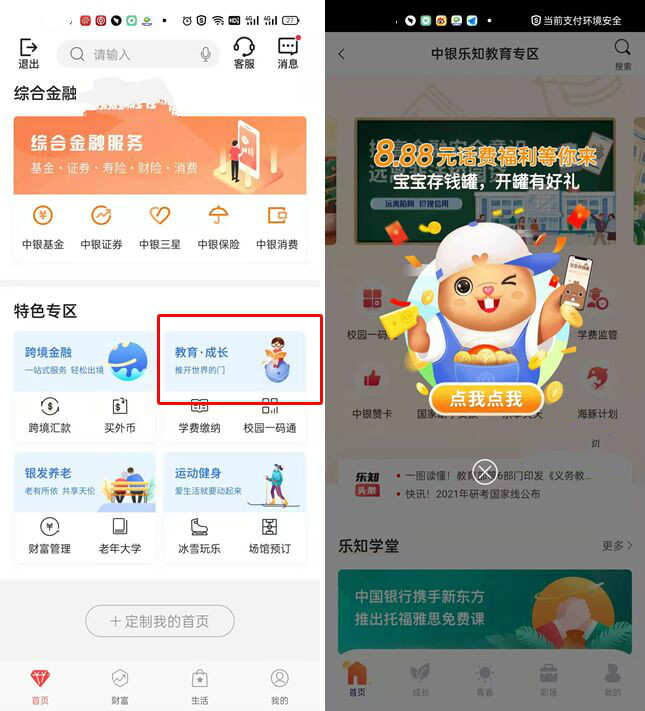645x711 pixels.
Task: Tap the 退出 exit icon
Action: click(29, 54)
